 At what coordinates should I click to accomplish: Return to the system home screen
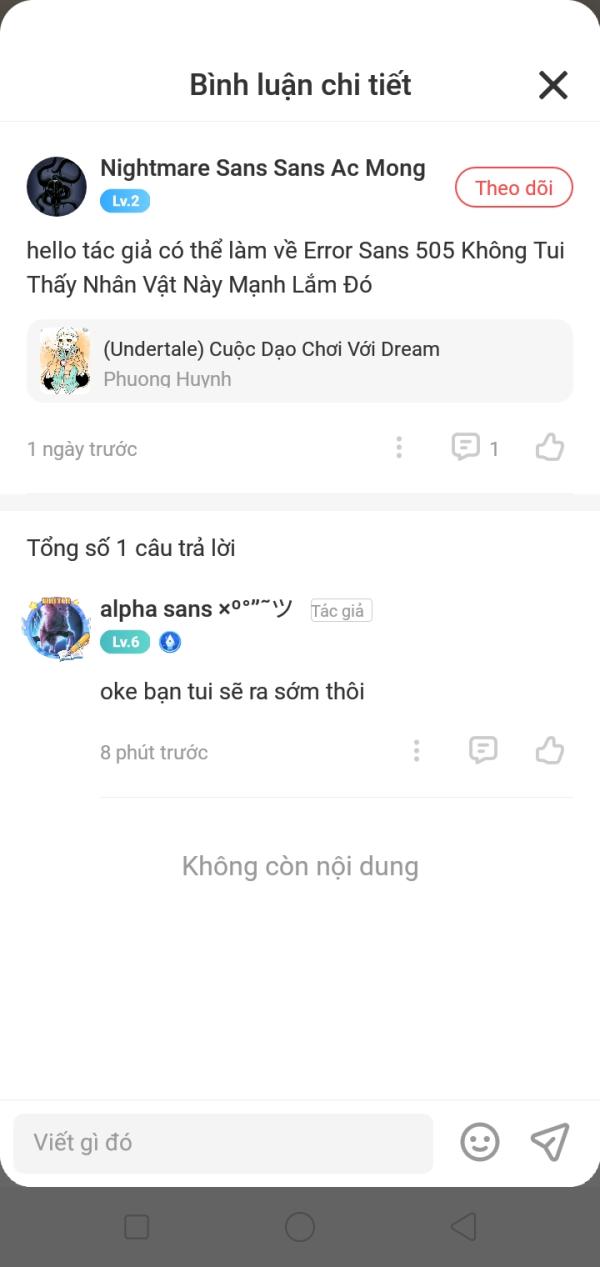tap(300, 1227)
